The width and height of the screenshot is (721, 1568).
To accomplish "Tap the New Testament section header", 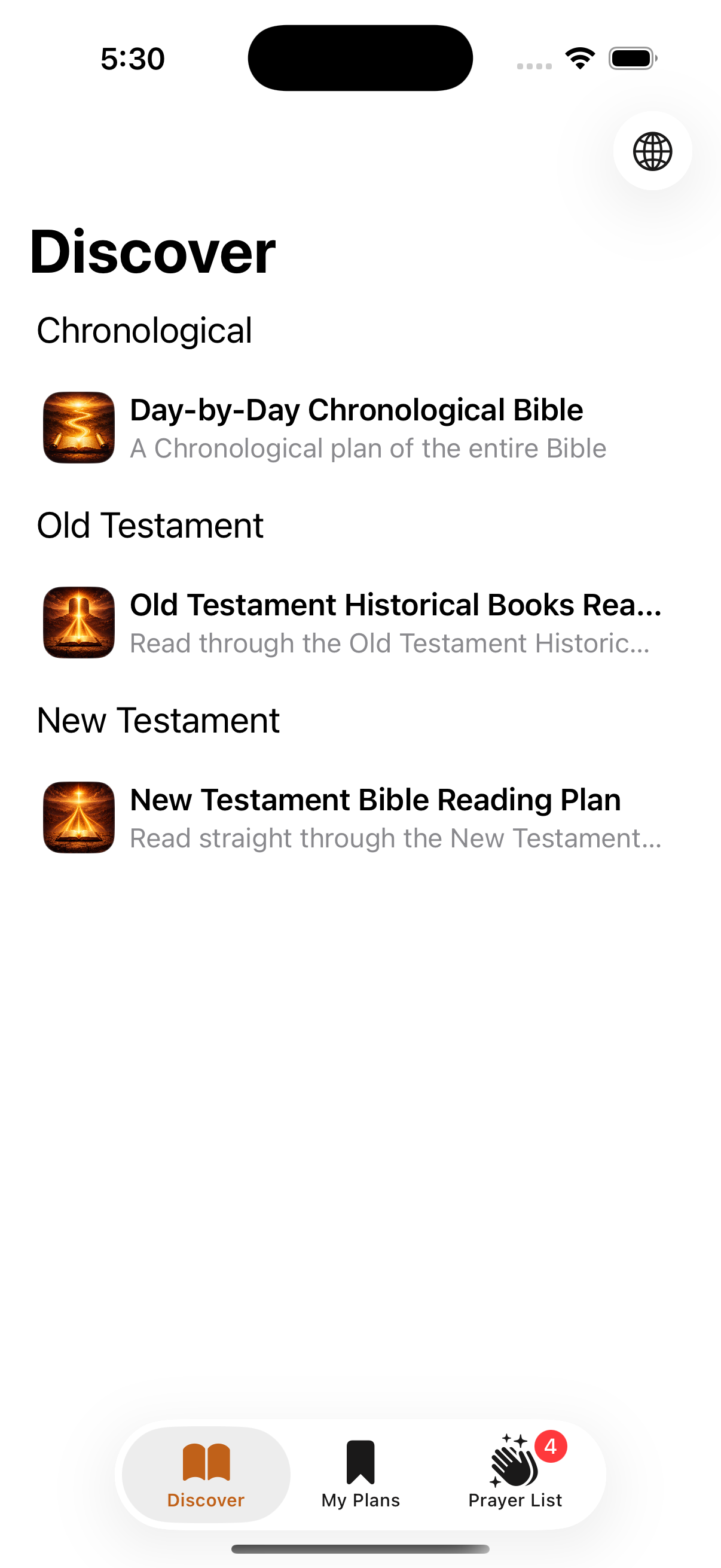I will point(158,719).
